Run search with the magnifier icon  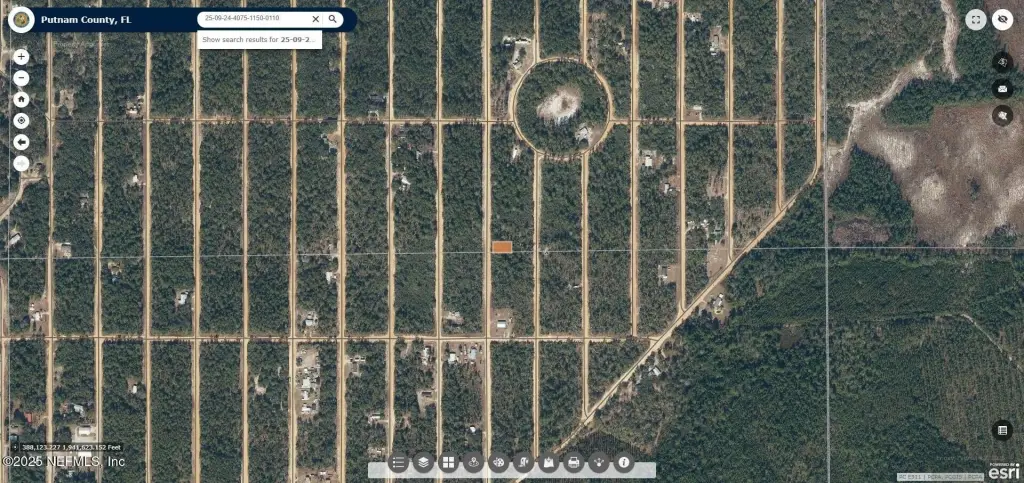(x=333, y=19)
